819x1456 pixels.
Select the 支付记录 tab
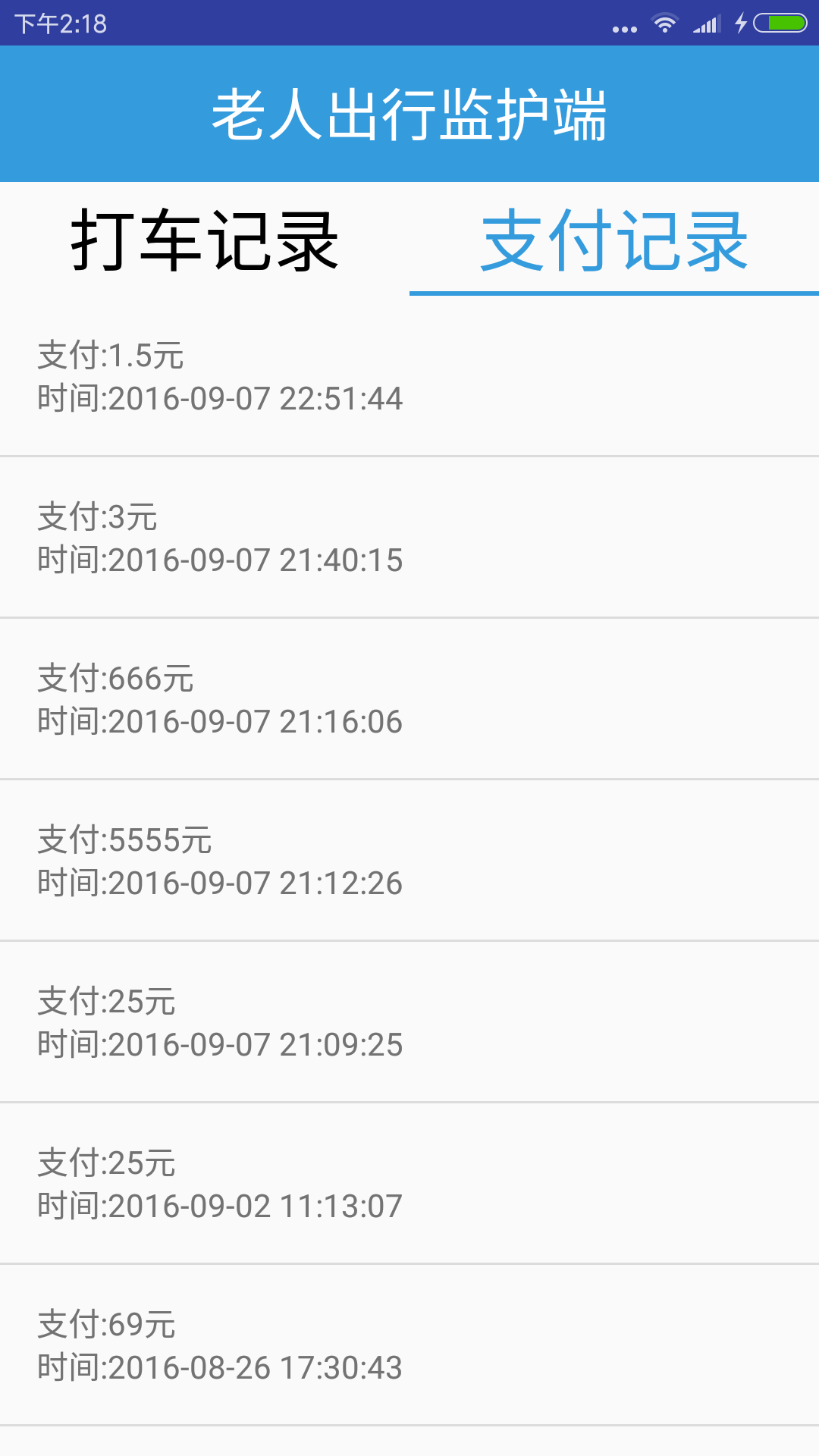point(614,241)
